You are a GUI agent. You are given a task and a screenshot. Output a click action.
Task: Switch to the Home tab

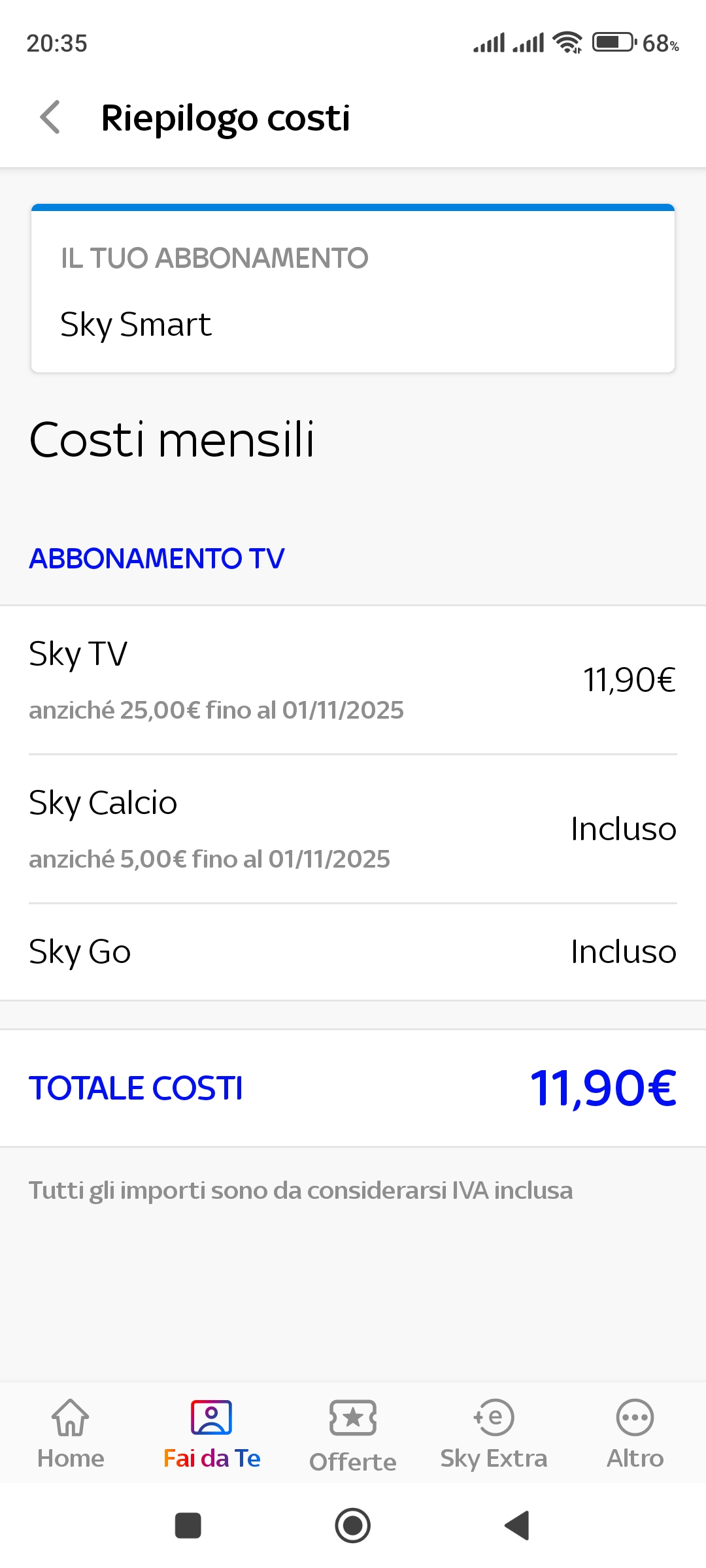pos(71,1434)
